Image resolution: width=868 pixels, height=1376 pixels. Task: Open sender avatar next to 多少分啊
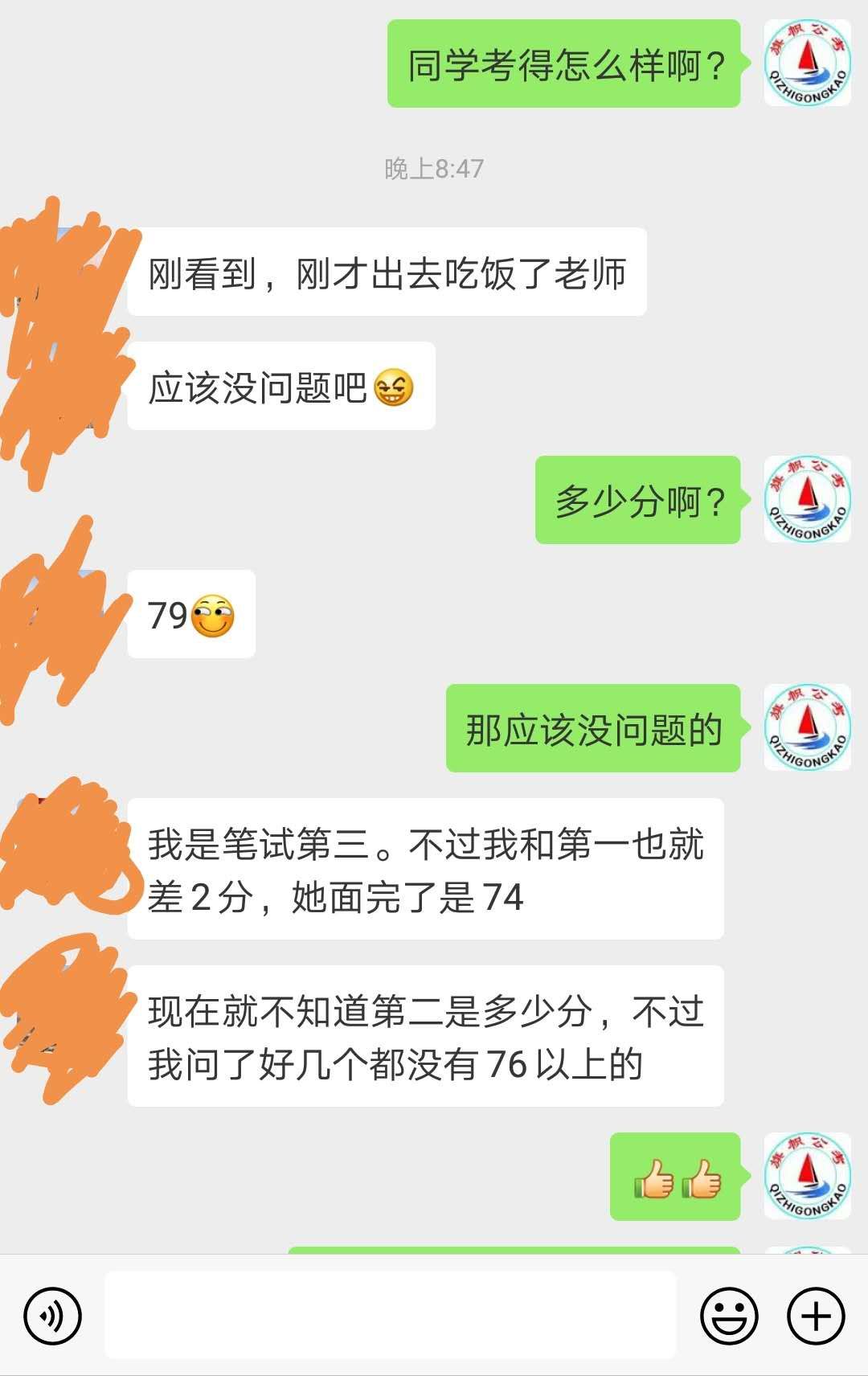coord(807,499)
